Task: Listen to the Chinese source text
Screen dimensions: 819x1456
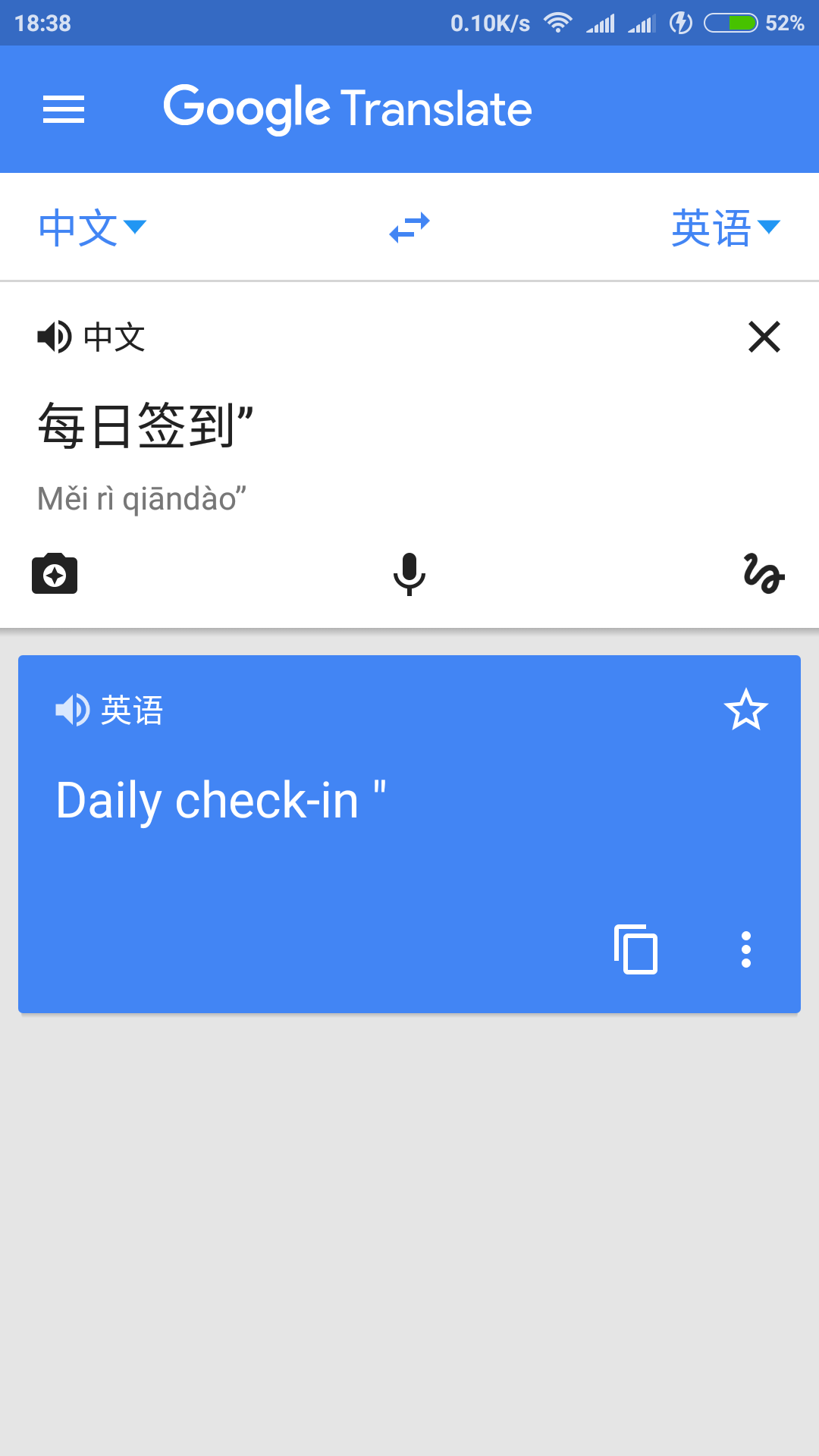Action: (55, 337)
